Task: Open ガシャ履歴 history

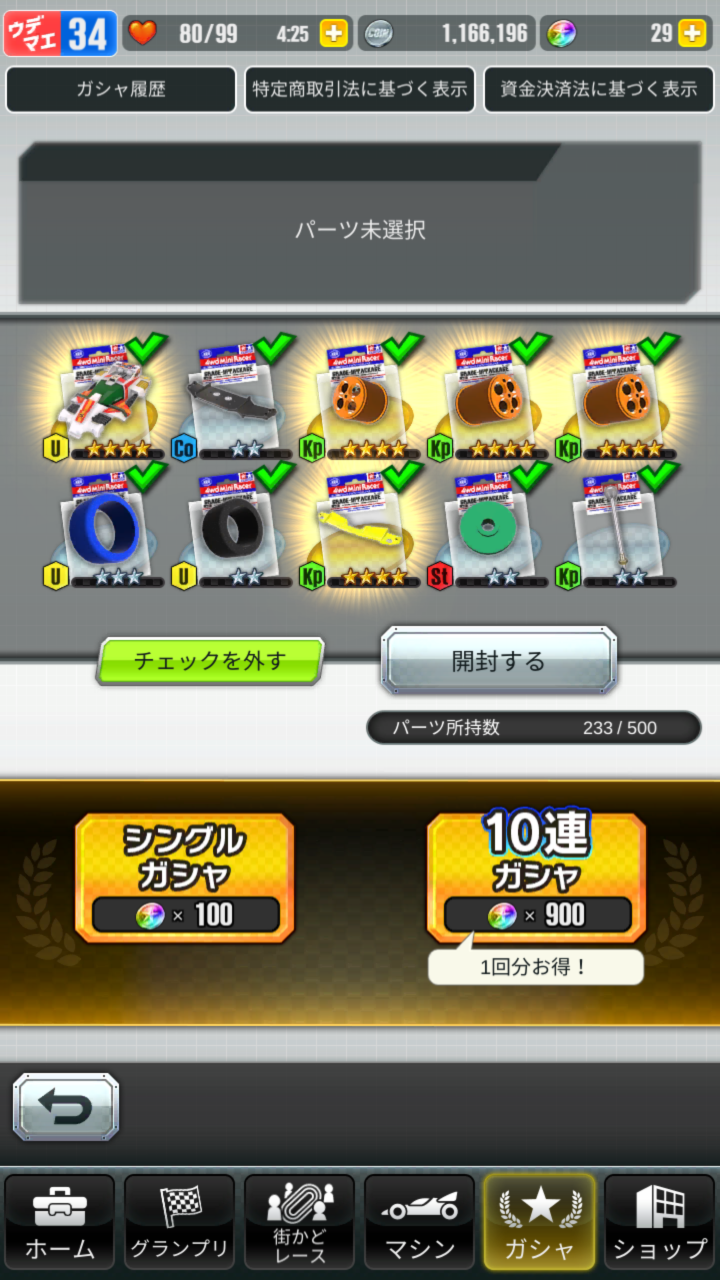Action: point(121,89)
